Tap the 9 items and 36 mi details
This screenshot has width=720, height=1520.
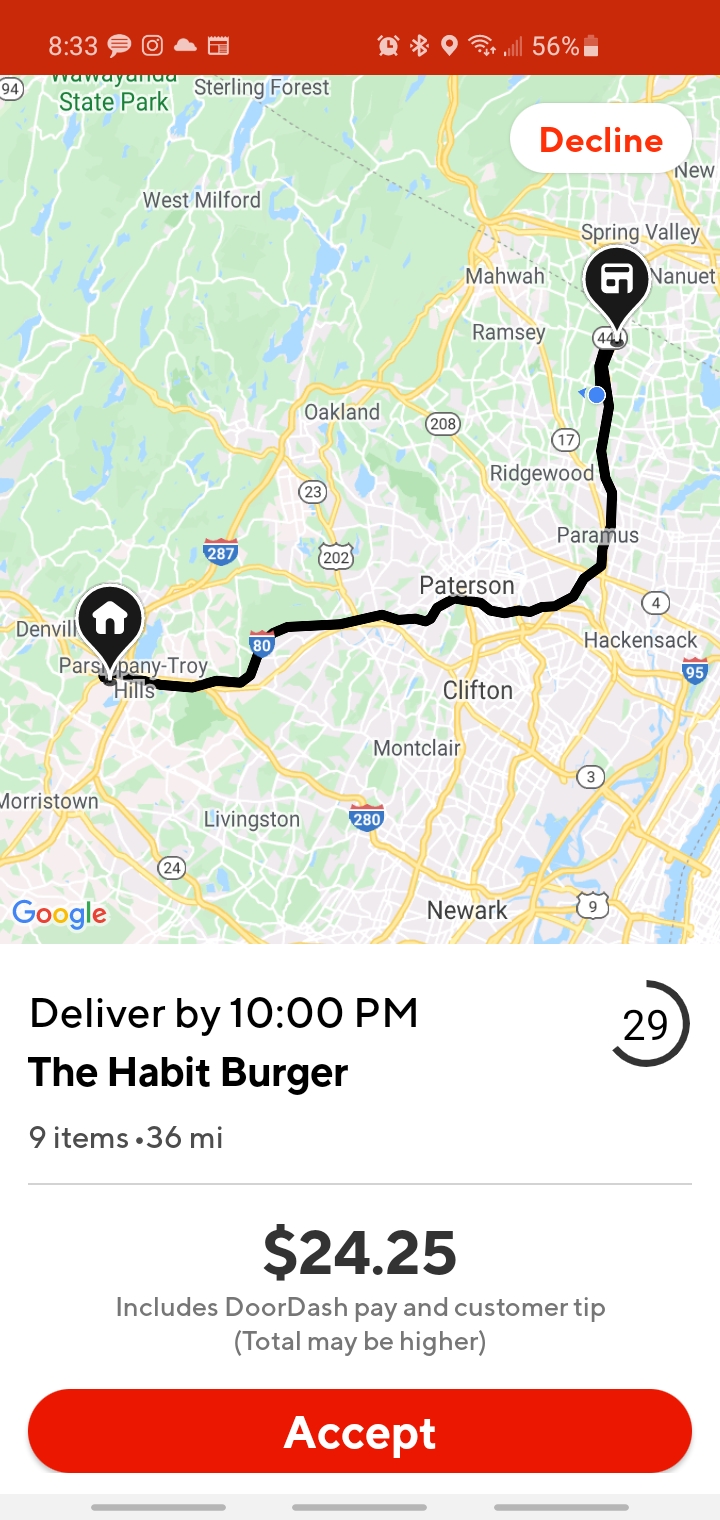(x=124, y=1137)
